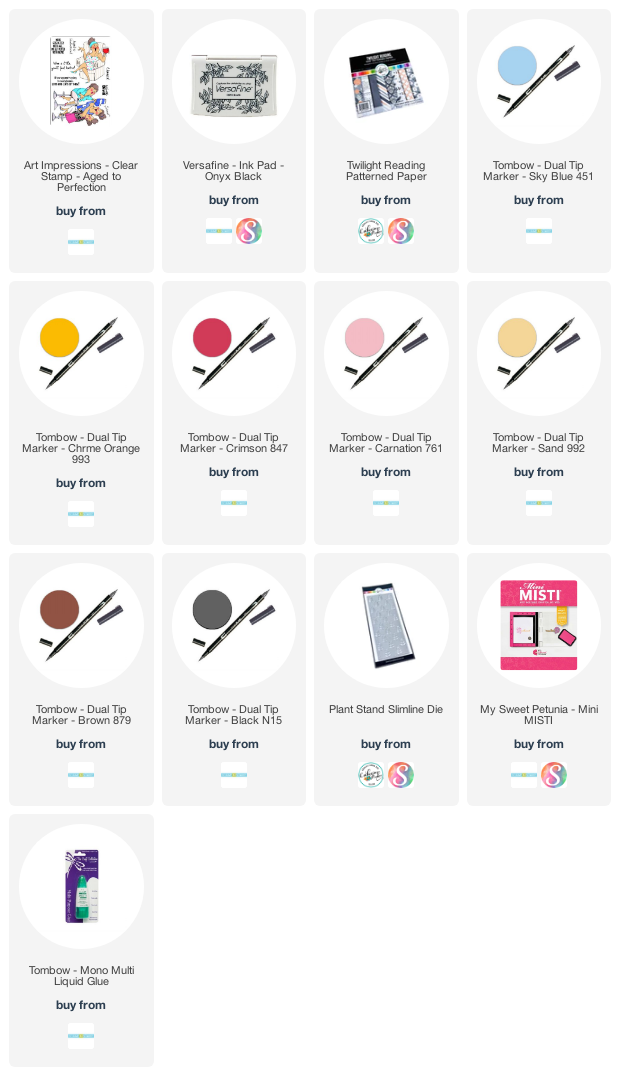This screenshot has width=620, height=1088.
Task: Tap store icon under Tombow Sand 992
Action: [x=539, y=503]
